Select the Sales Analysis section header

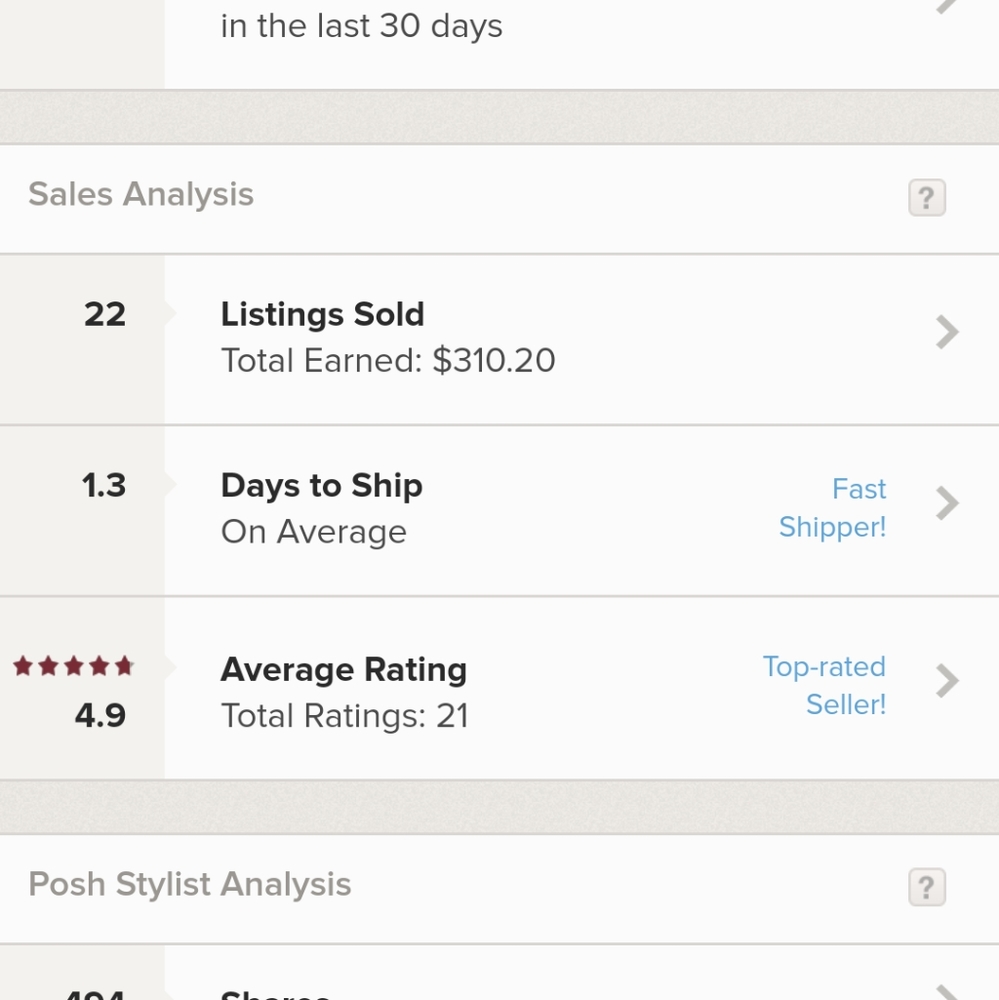coord(140,194)
